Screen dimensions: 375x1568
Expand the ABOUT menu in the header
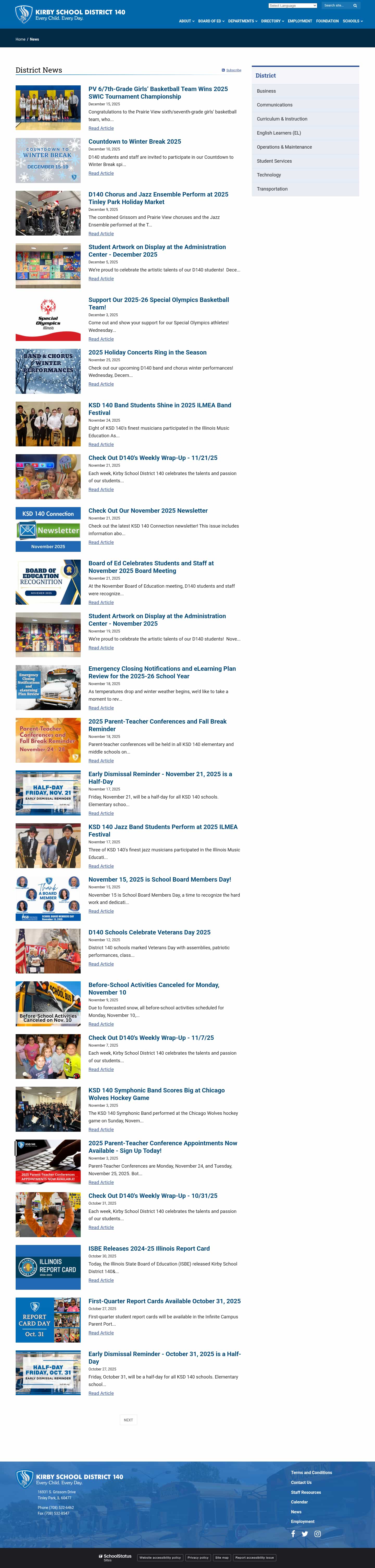point(186,21)
